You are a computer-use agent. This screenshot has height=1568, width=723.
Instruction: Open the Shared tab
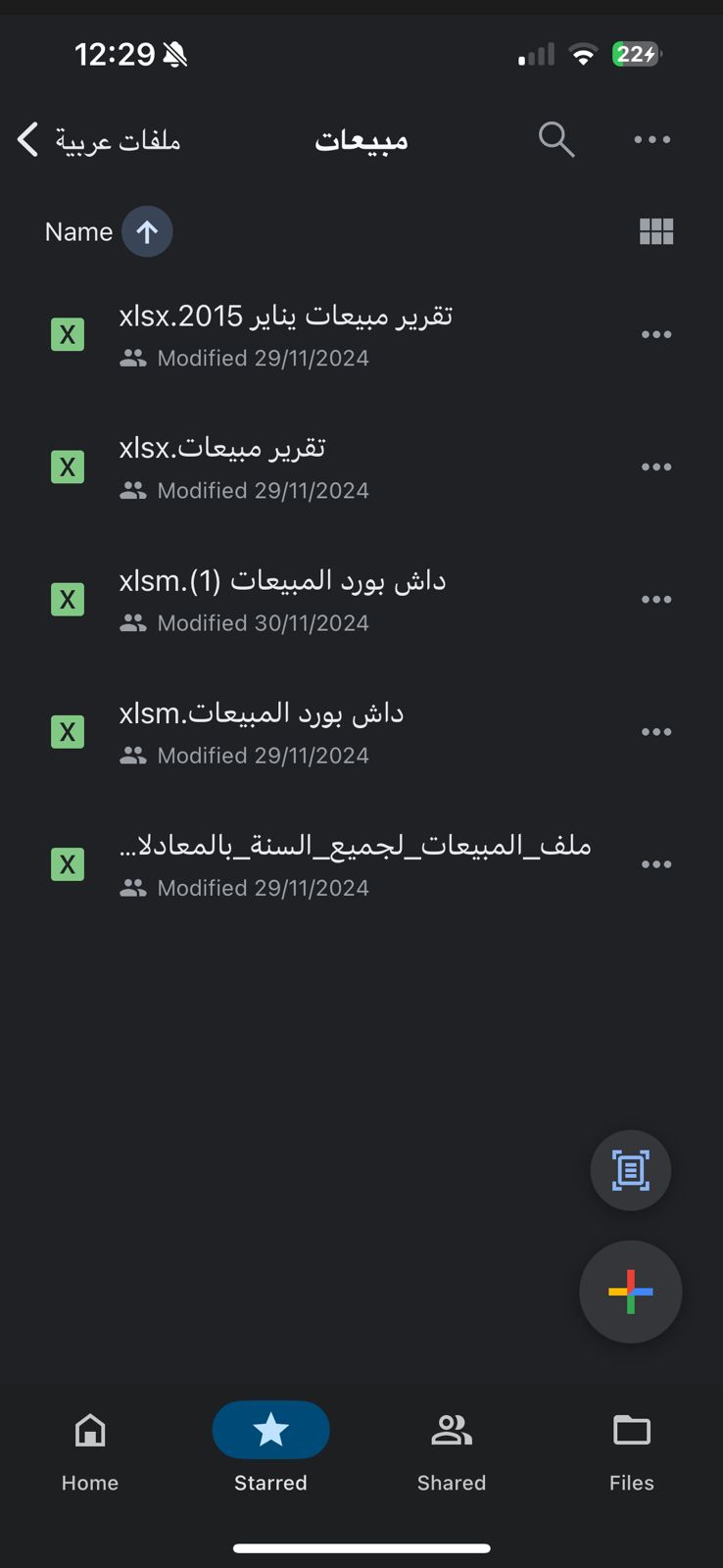(x=451, y=1450)
